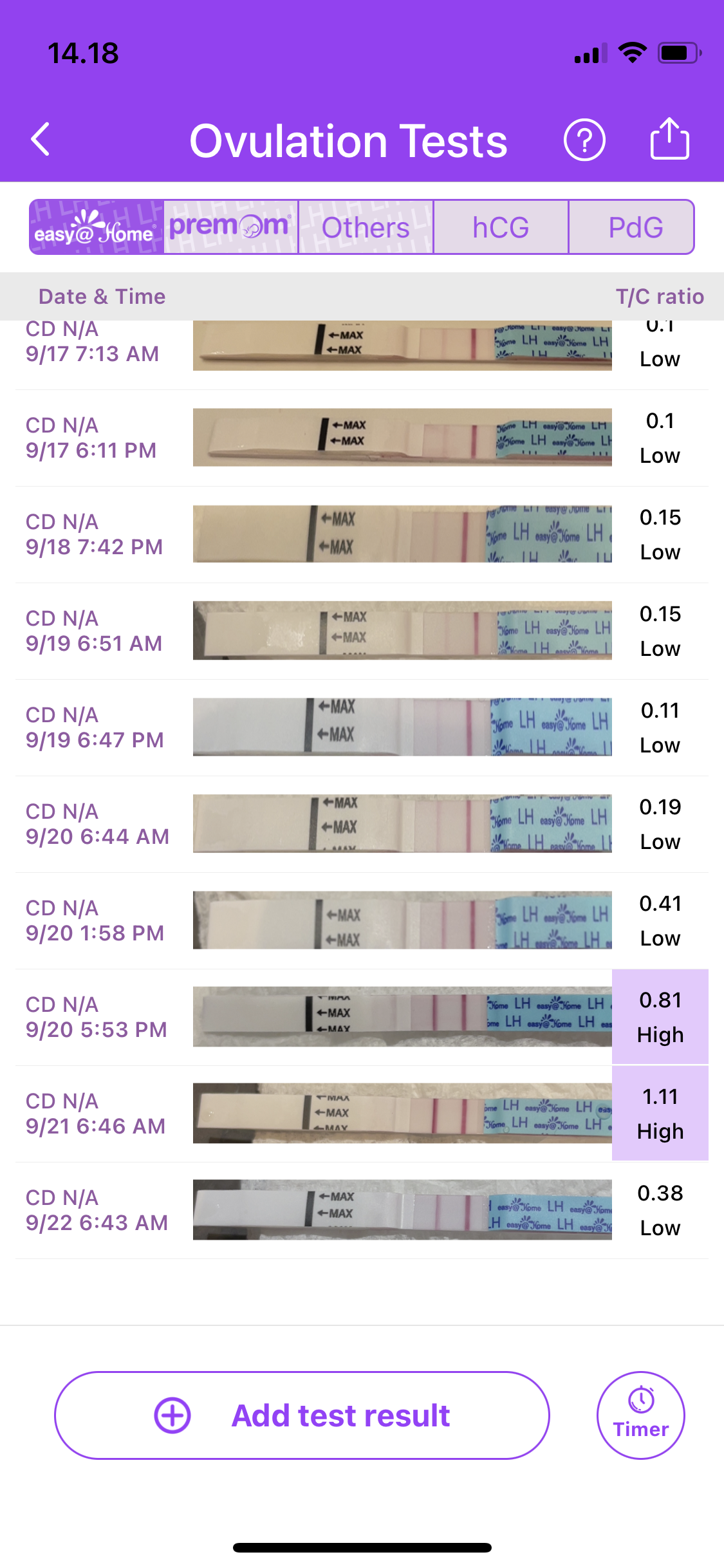
Task: Open the 9/18 7:42 PM test entry
Action: tap(360, 534)
